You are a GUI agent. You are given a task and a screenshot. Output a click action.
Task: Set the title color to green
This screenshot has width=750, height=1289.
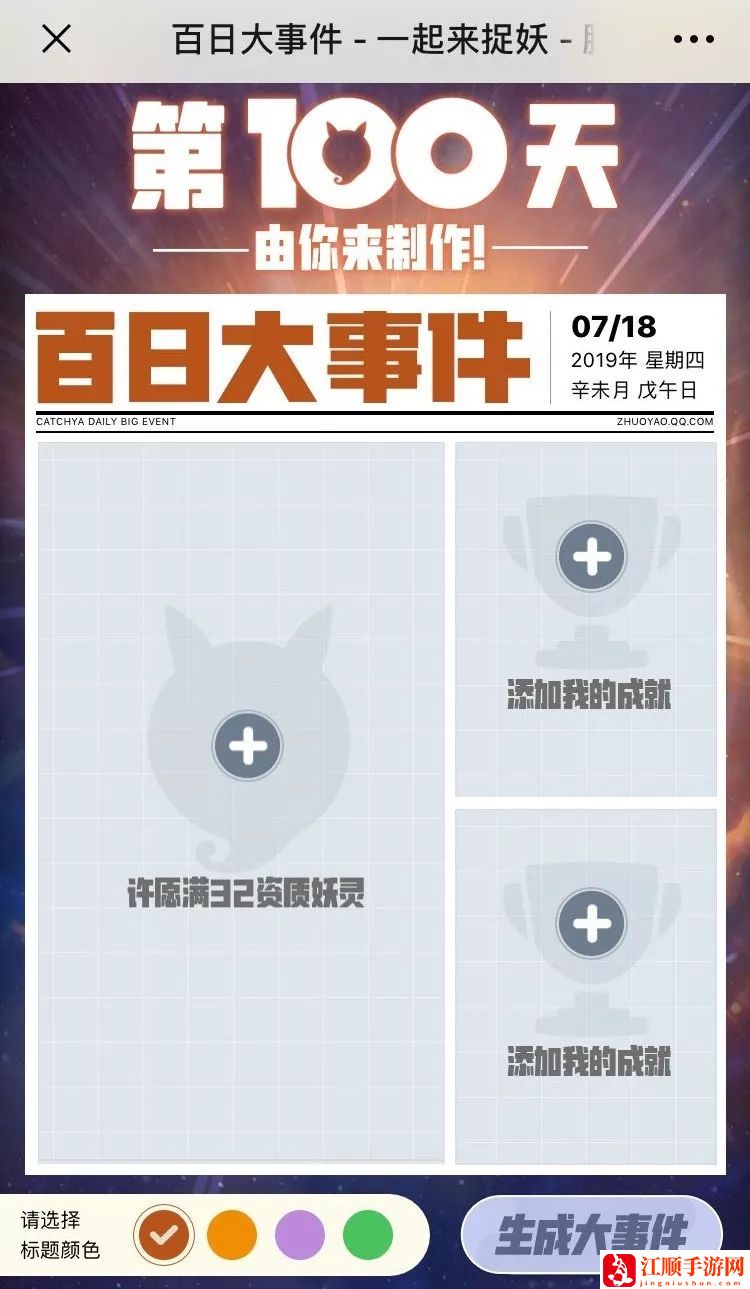click(368, 1236)
